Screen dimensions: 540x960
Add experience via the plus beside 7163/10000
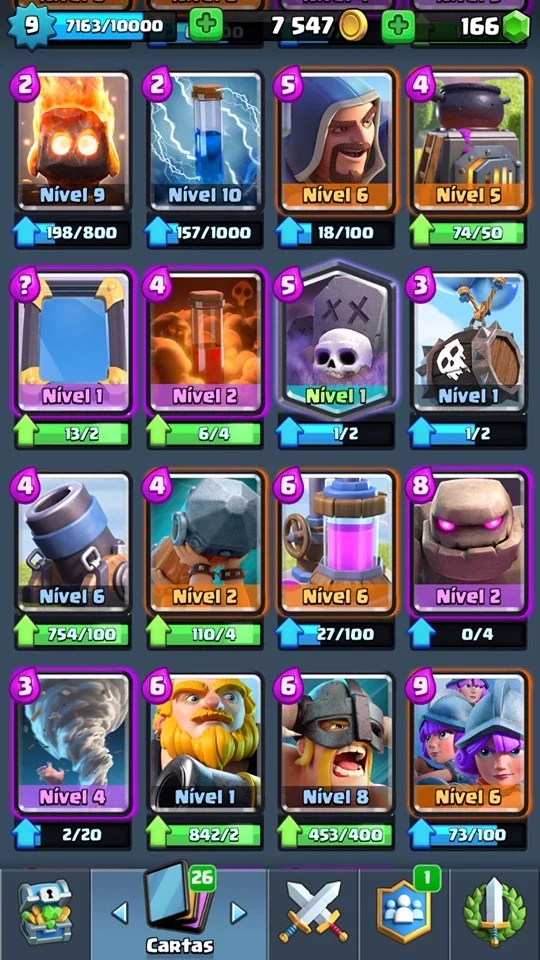click(206, 26)
